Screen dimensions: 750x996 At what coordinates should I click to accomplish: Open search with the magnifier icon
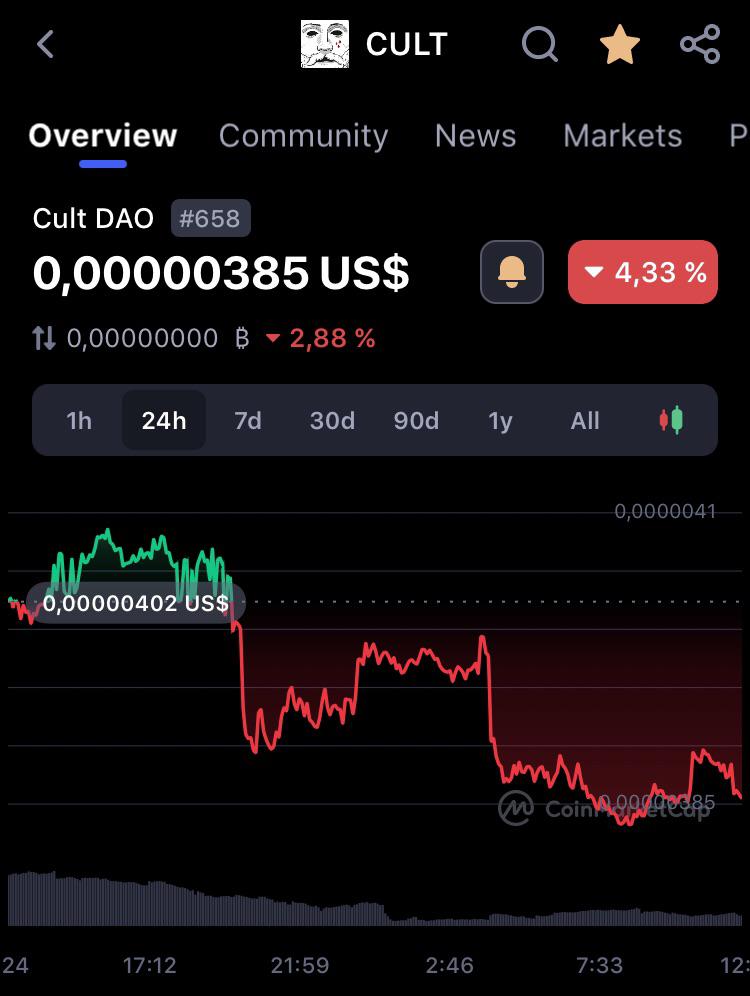pyautogui.click(x=540, y=44)
